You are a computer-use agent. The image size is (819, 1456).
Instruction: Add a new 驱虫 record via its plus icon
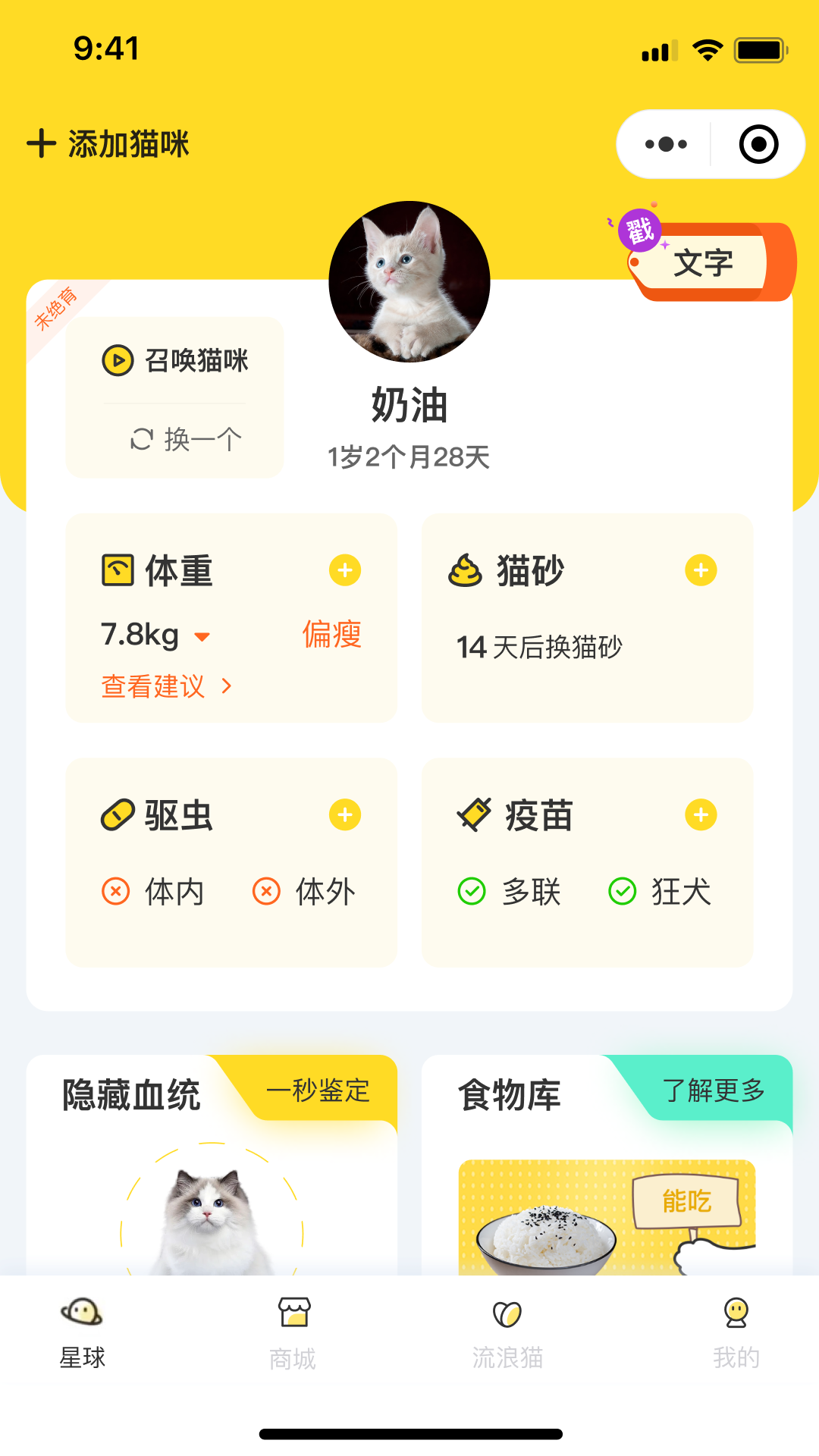[x=345, y=815]
